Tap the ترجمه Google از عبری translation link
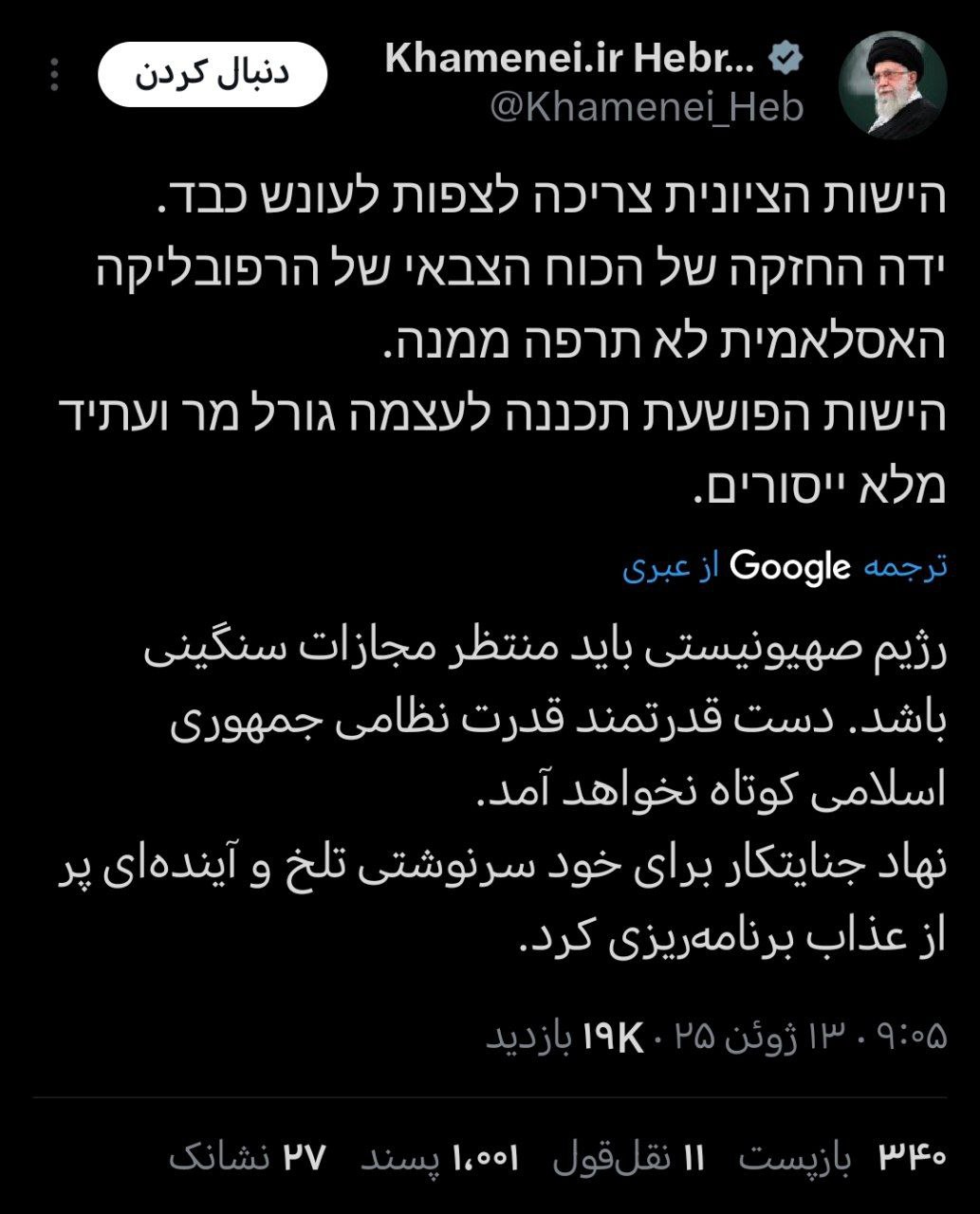Viewport: 980px width, 1214px height. point(785,566)
